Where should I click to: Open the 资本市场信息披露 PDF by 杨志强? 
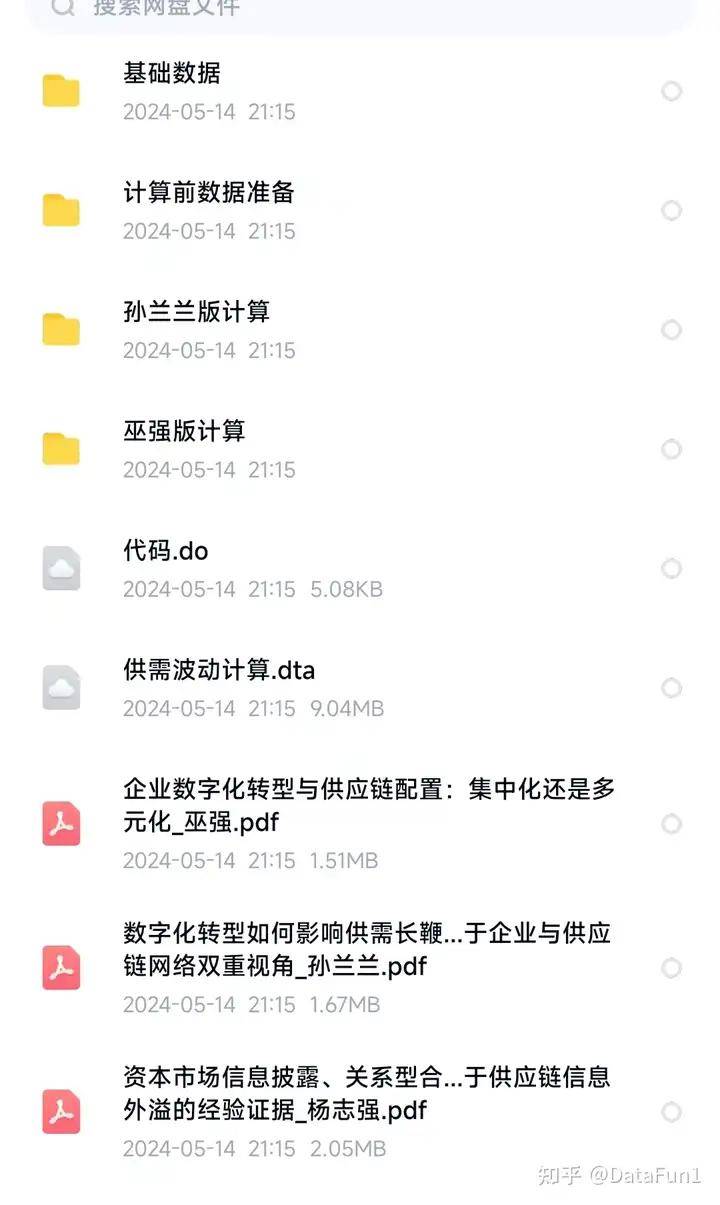click(366, 1094)
